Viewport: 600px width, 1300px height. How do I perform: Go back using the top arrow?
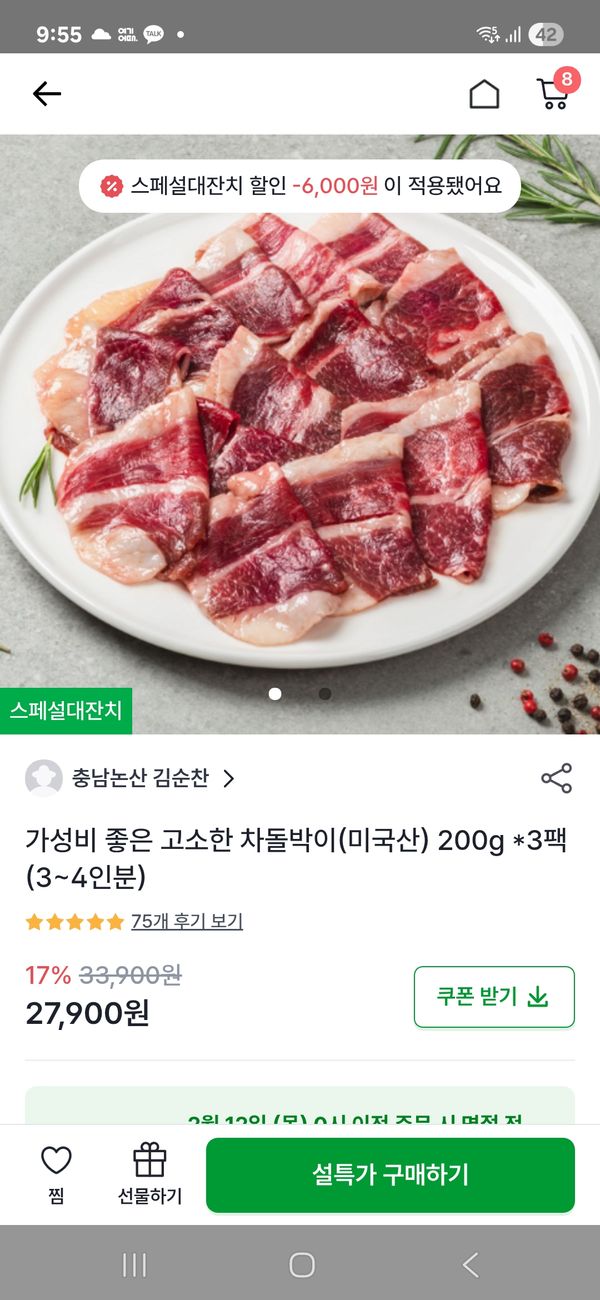[x=46, y=94]
